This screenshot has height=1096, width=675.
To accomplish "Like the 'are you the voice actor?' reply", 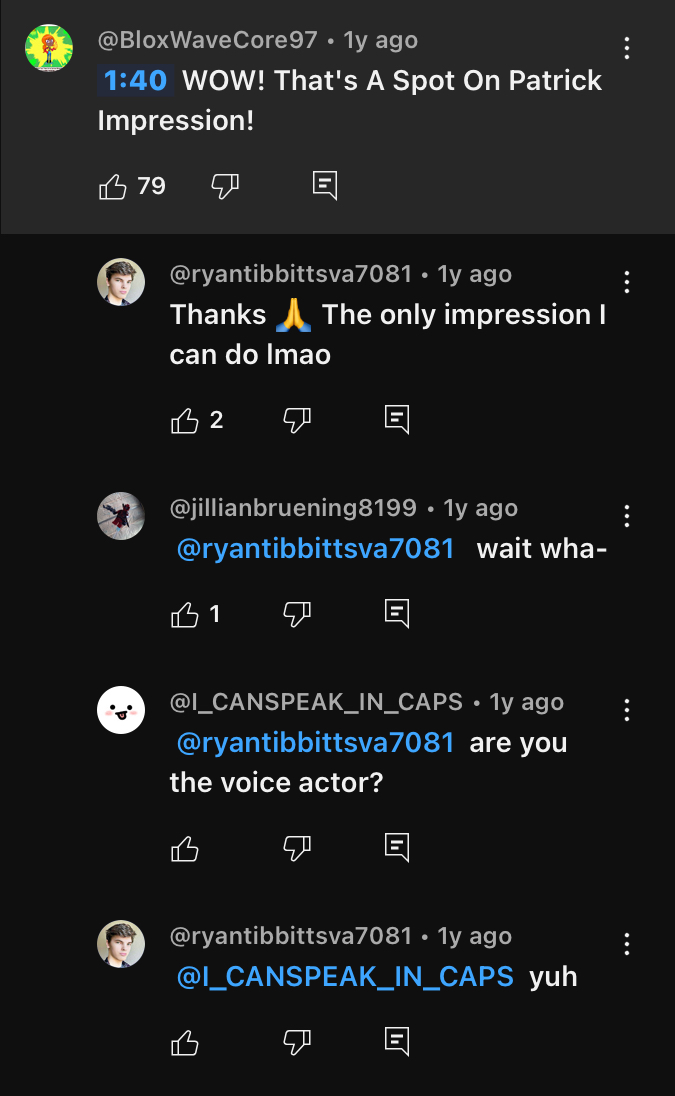I will [x=185, y=849].
